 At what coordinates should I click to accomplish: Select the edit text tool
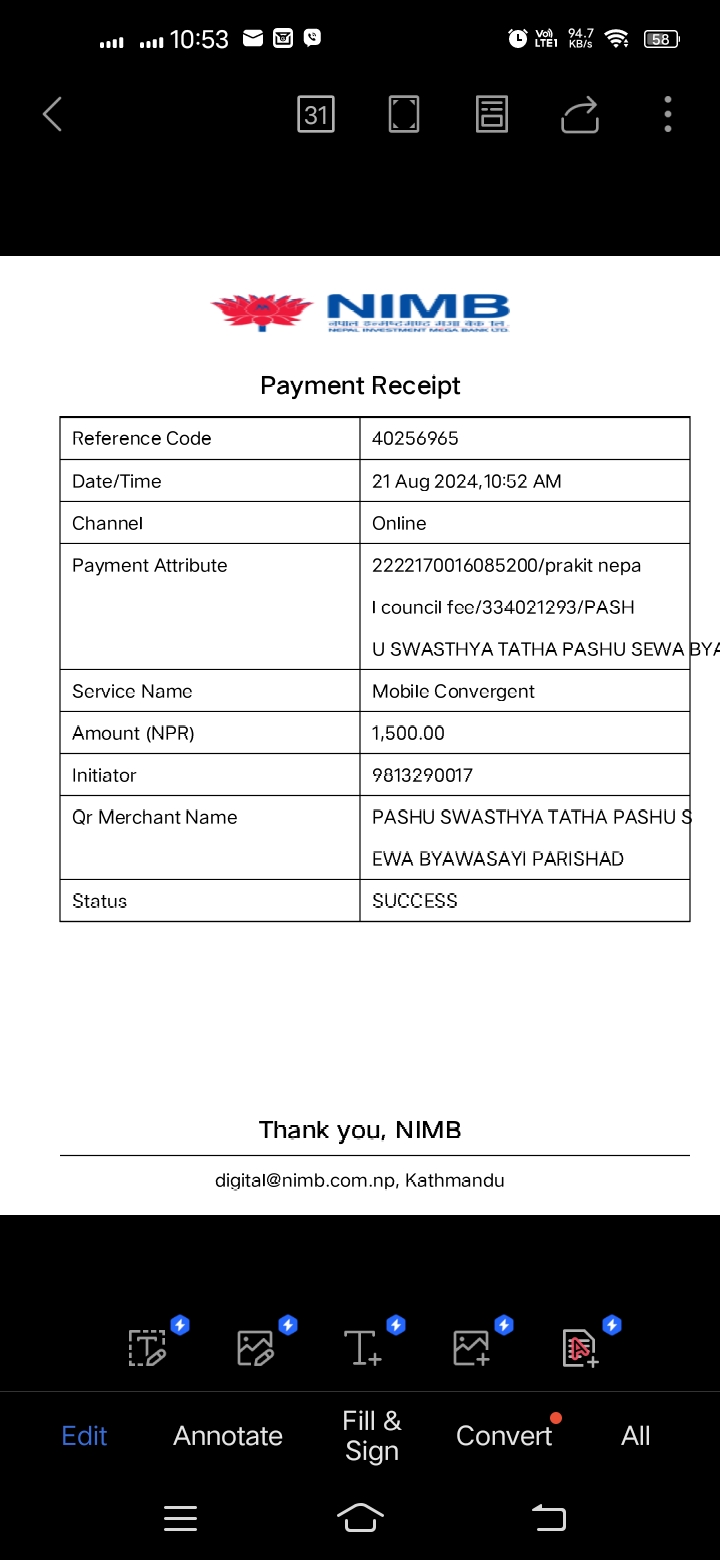pyautogui.click(x=148, y=1348)
